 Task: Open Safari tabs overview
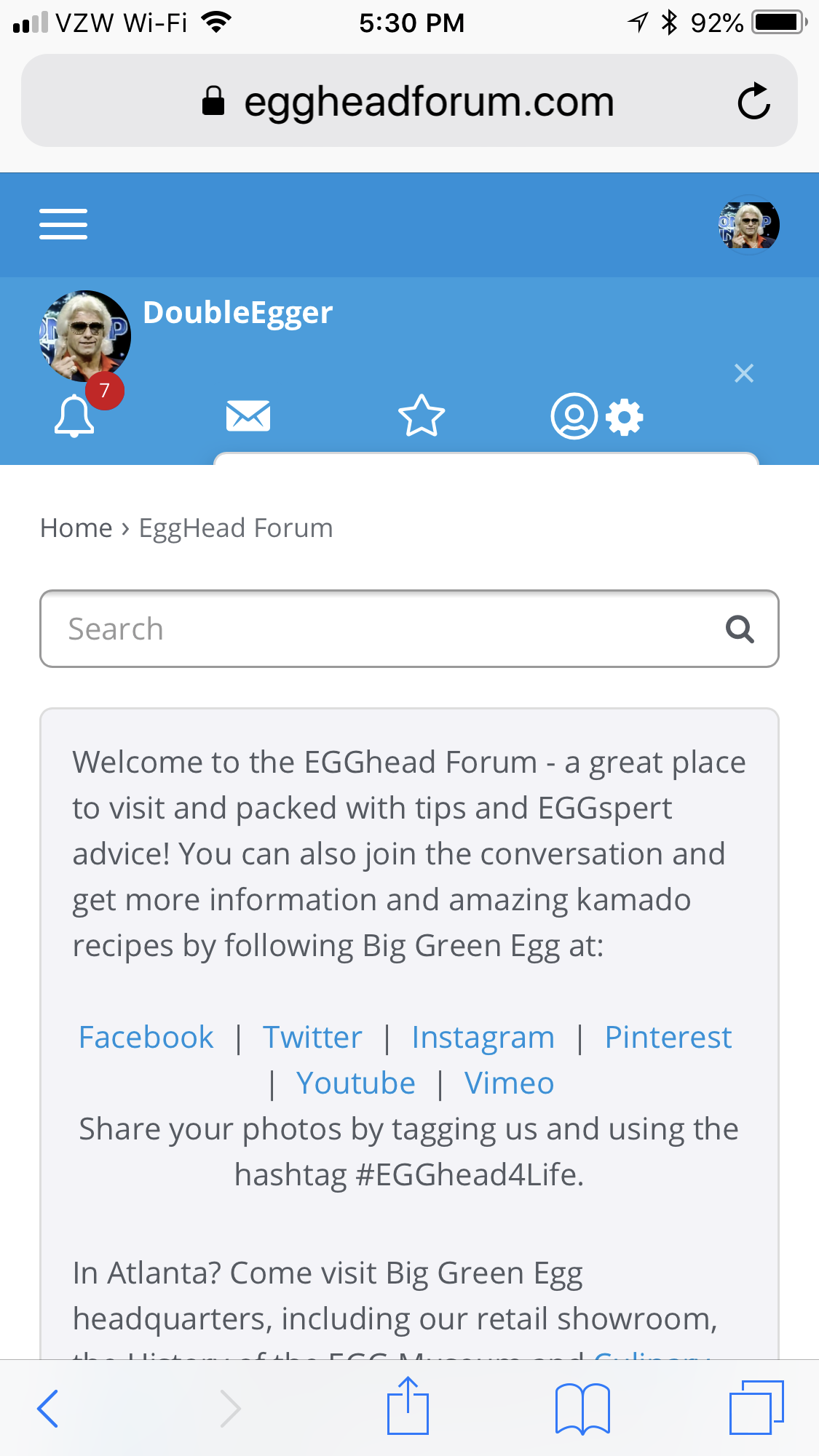click(x=756, y=1407)
